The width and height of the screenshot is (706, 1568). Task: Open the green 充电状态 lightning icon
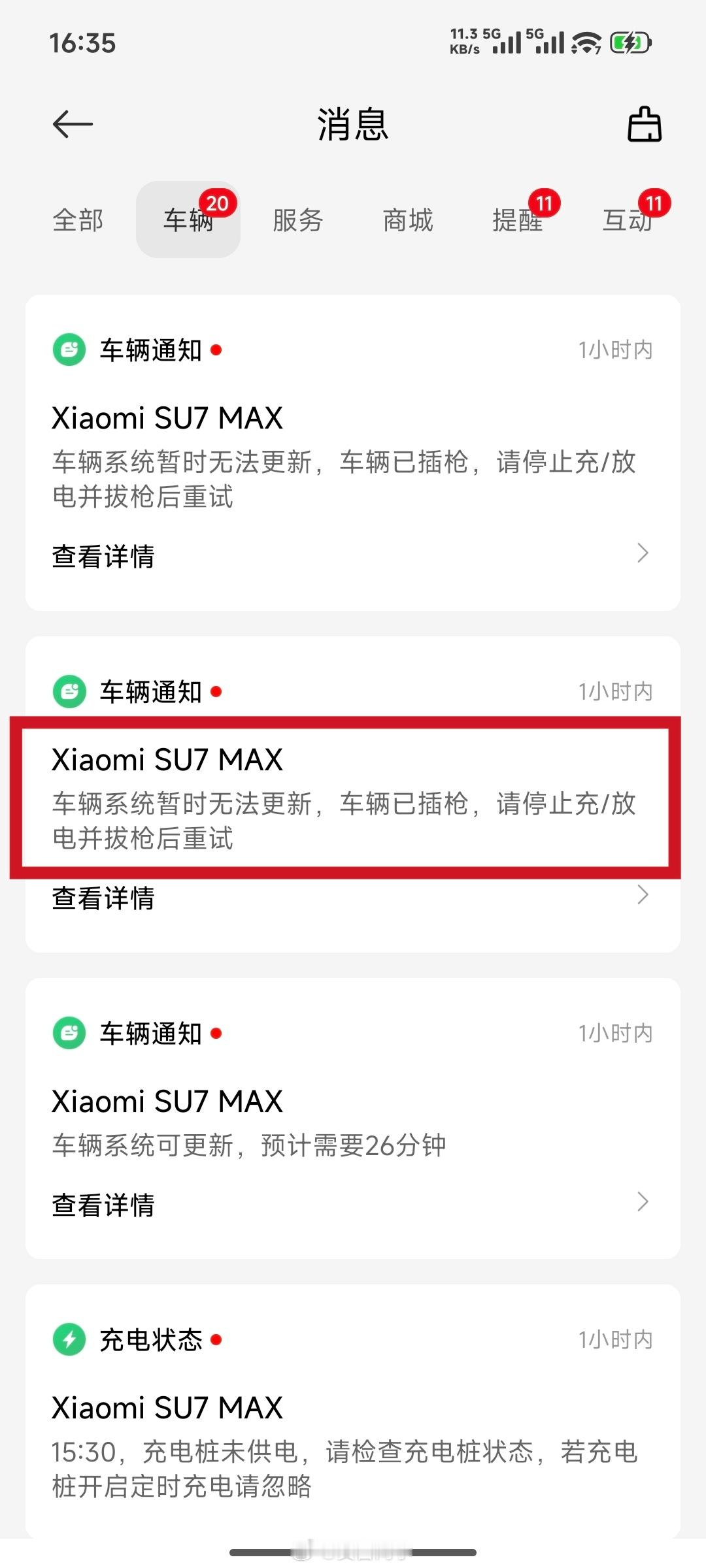tap(68, 1337)
